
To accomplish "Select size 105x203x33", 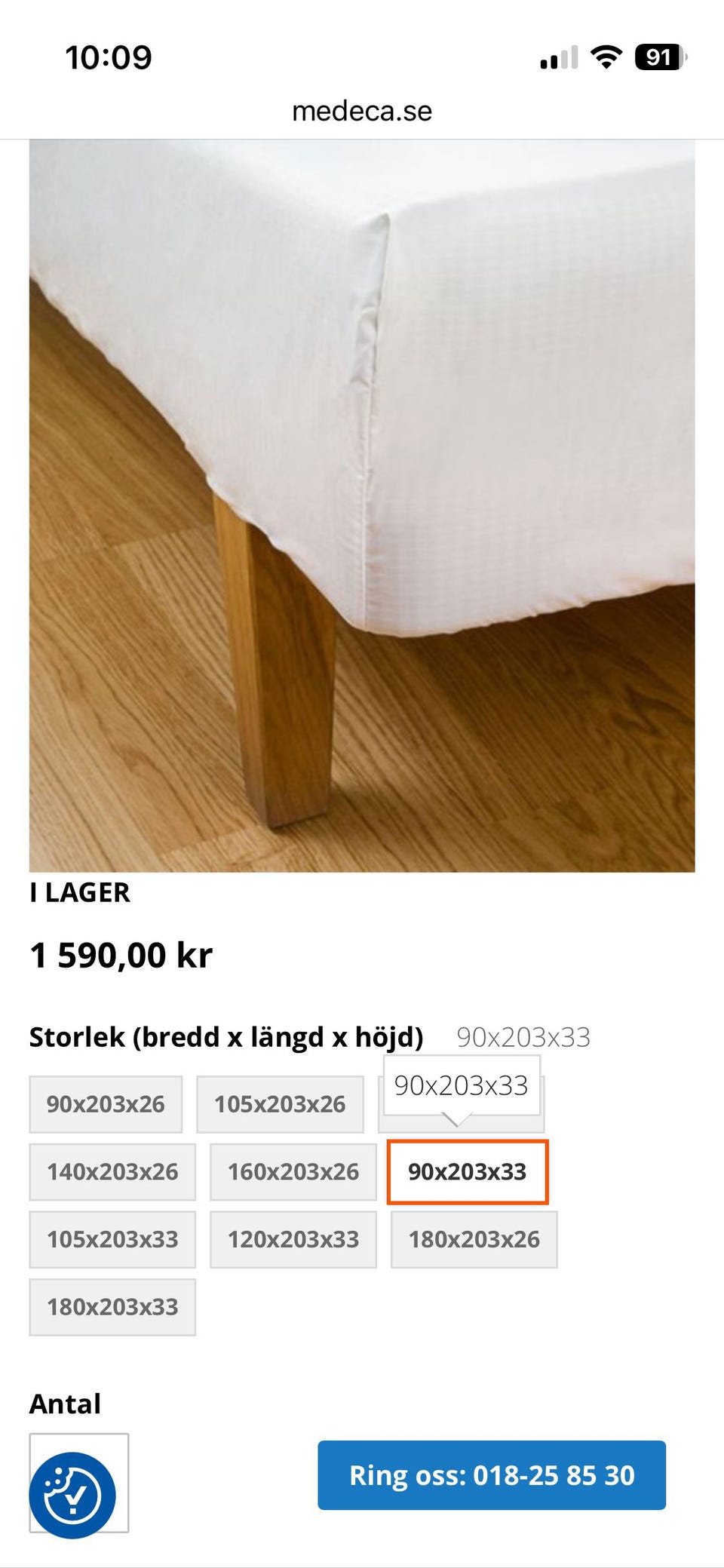I will (112, 1238).
